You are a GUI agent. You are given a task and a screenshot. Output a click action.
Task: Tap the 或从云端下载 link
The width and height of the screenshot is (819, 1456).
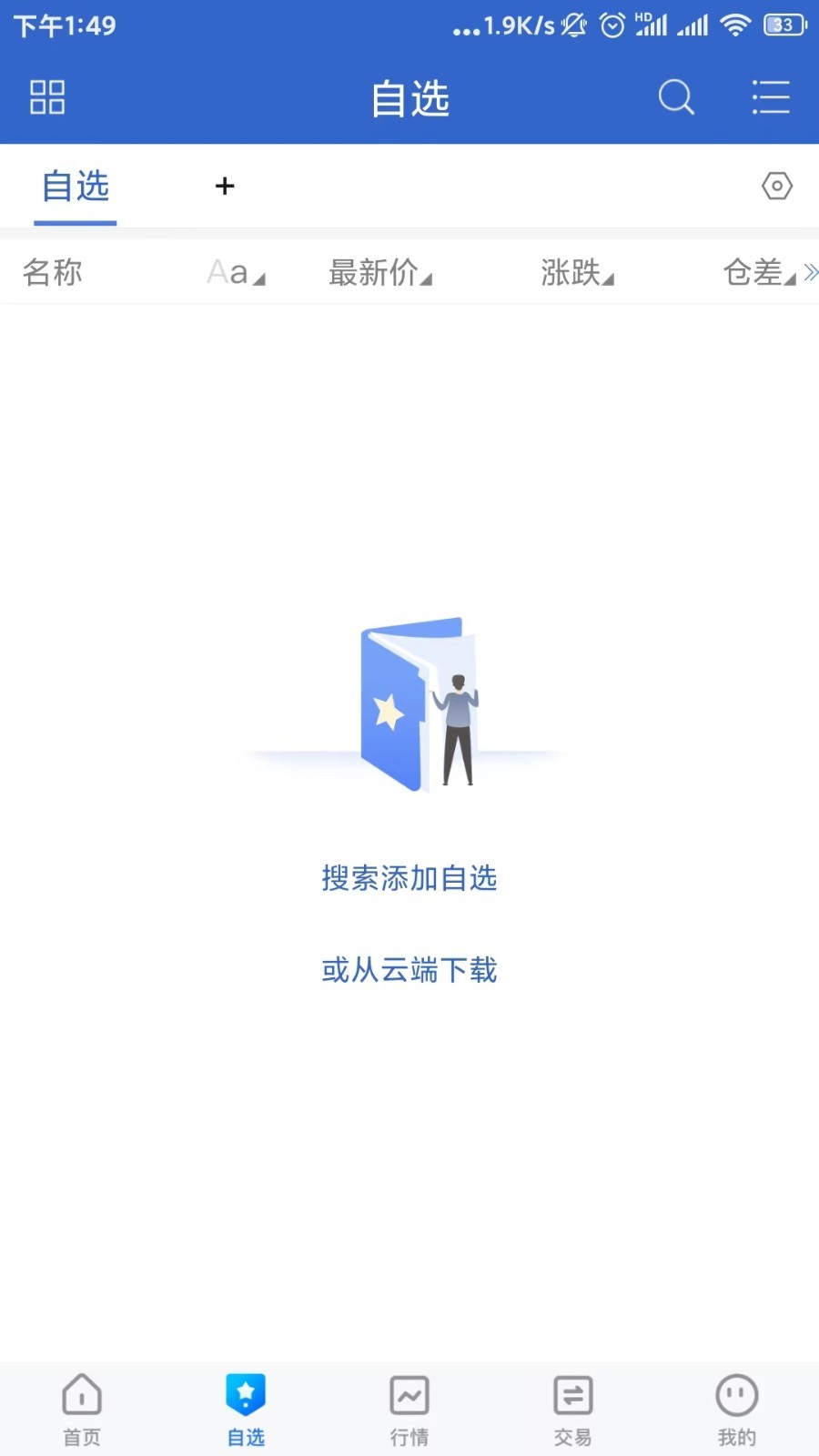(409, 970)
